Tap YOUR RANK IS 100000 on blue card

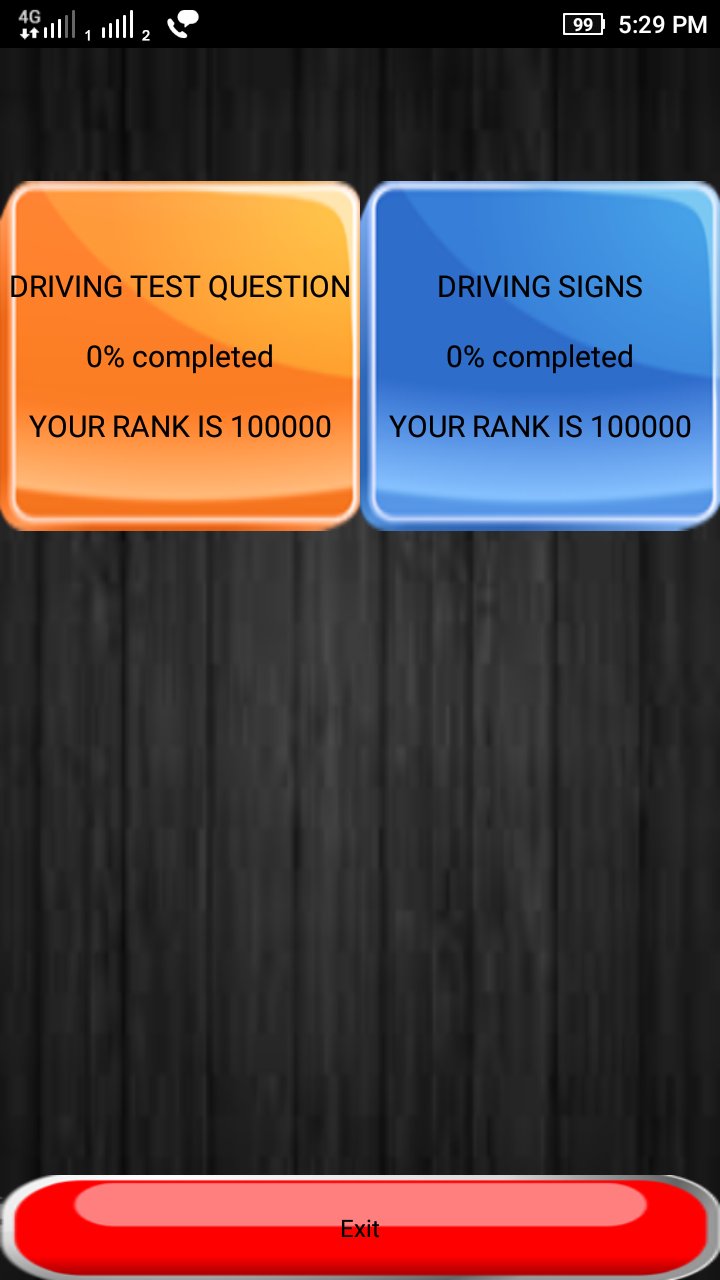point(540,426)
